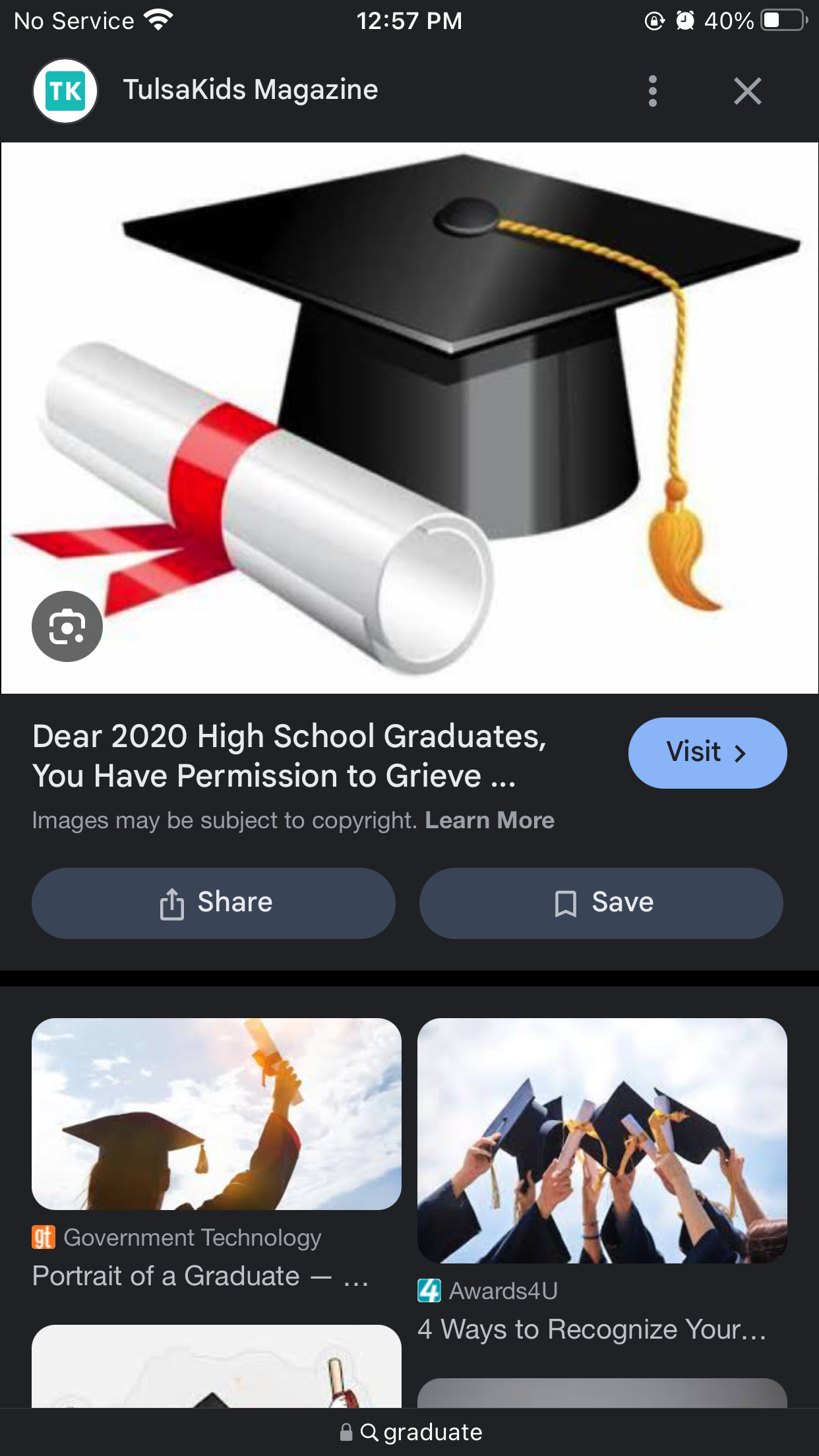
Task: Open the Portrait of a Graduate result
Action: tap(216, 1114)
